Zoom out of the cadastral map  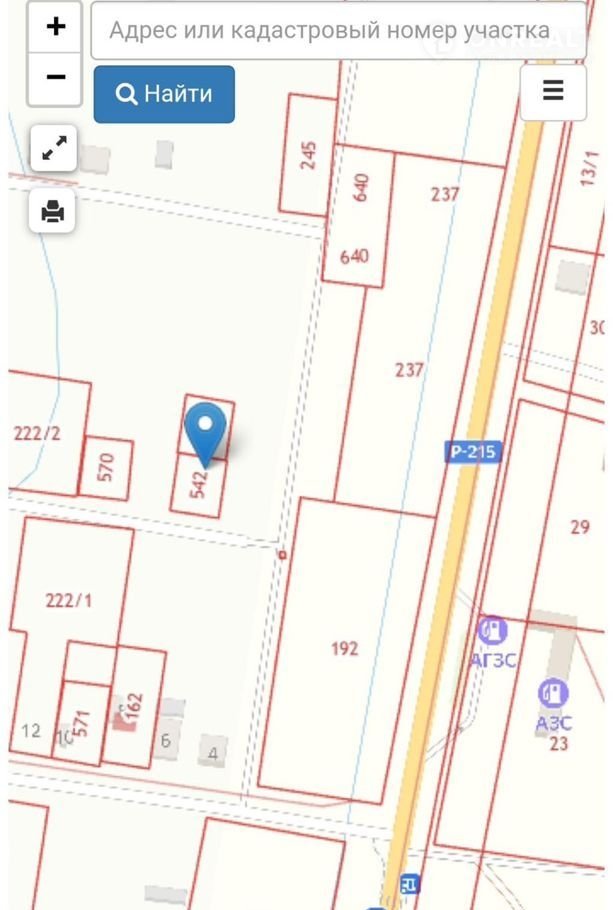point(55,78)
